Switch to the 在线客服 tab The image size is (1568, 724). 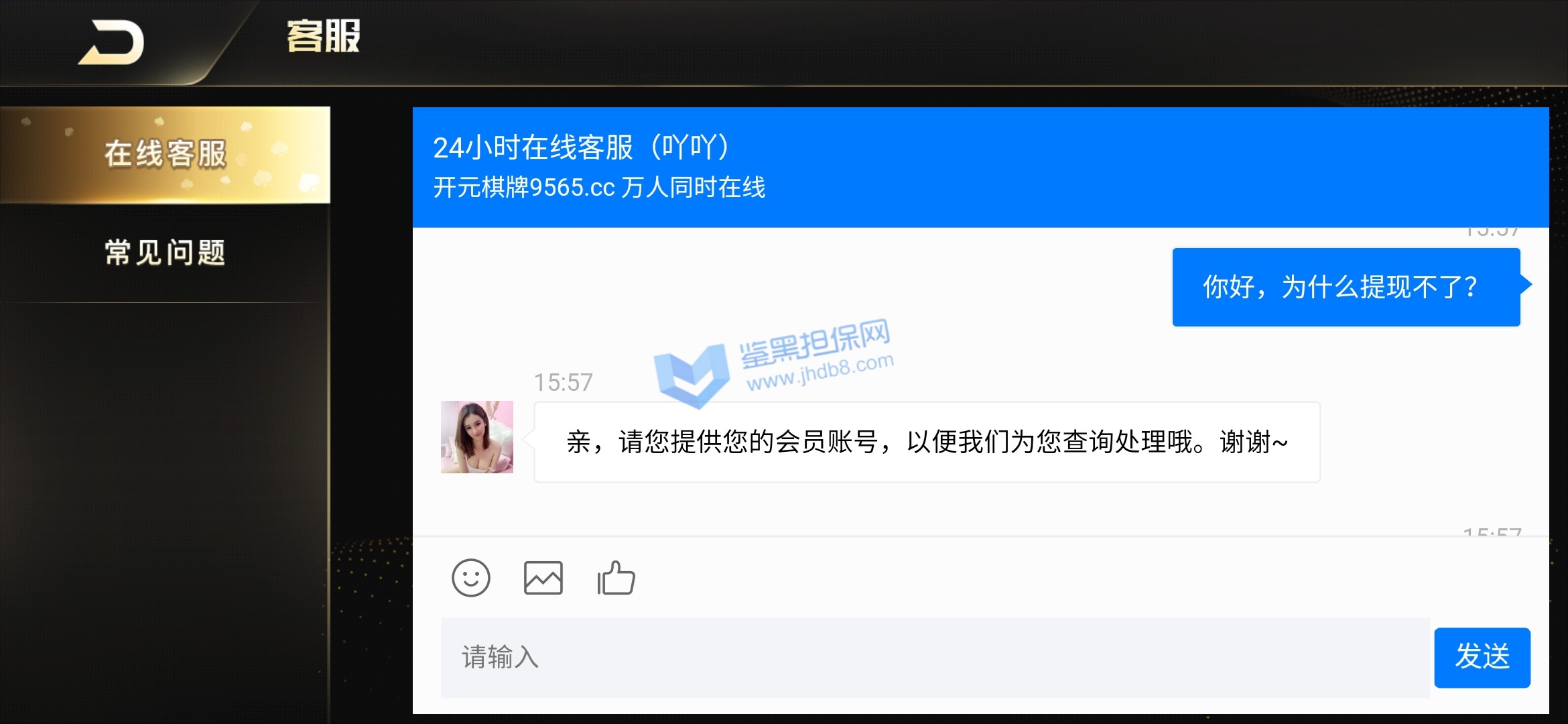[x=165, y=154]
